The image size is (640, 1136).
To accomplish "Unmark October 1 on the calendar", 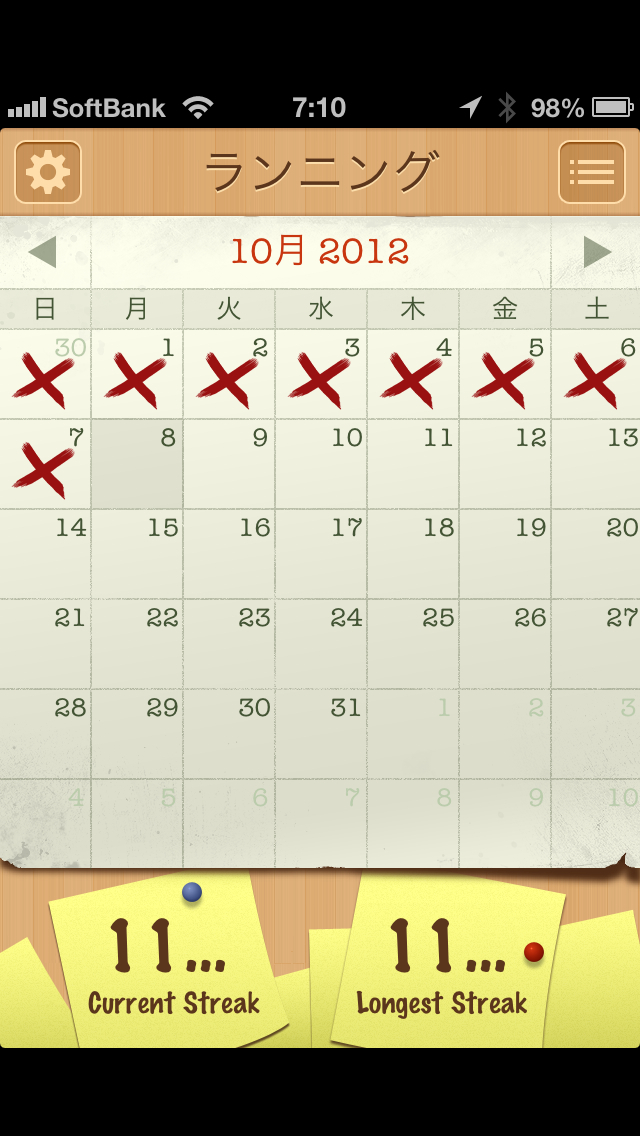I will click(x=137, y=375).
